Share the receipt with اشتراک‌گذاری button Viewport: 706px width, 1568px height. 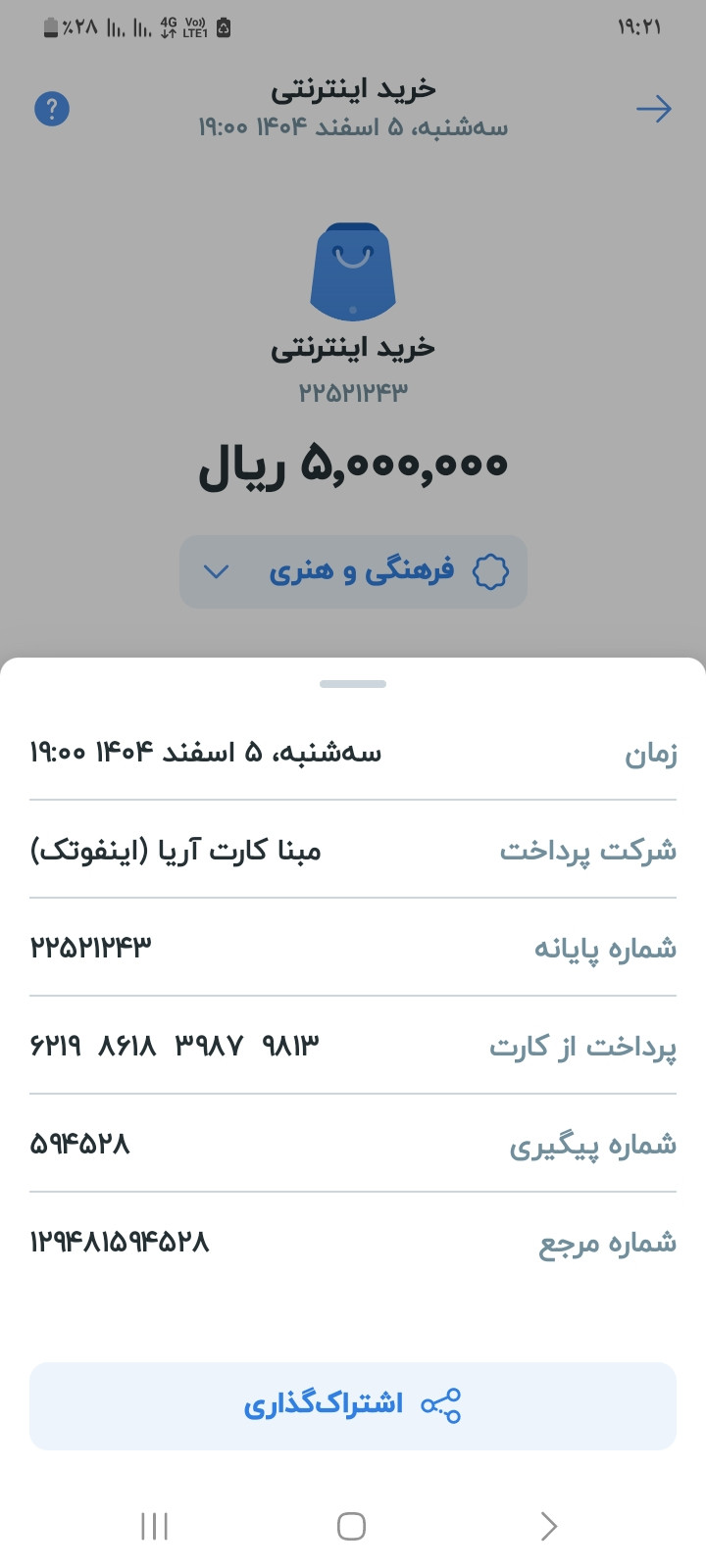(x=353, y=1405)
